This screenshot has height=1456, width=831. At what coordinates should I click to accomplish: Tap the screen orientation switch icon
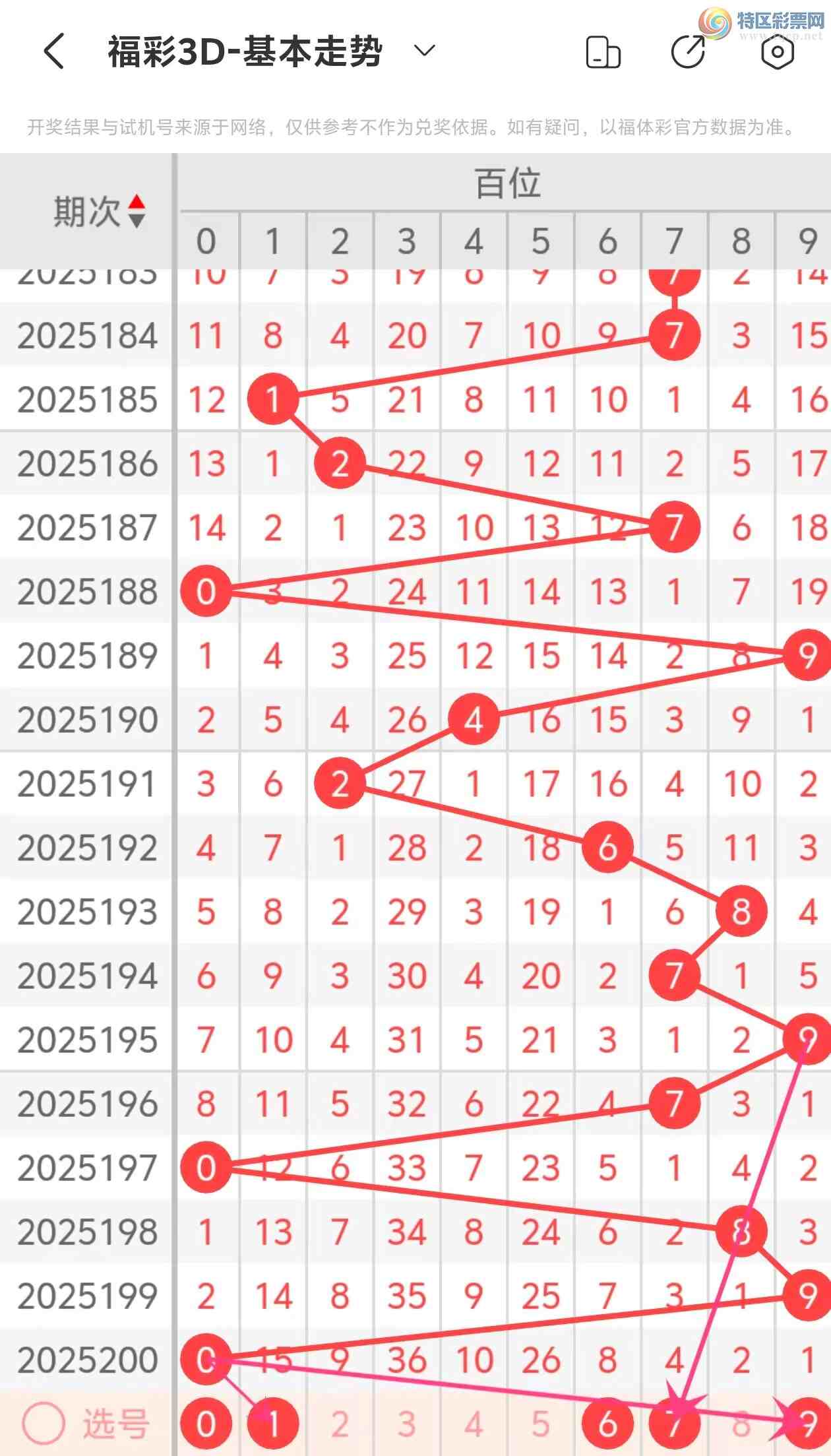[603, 52]
